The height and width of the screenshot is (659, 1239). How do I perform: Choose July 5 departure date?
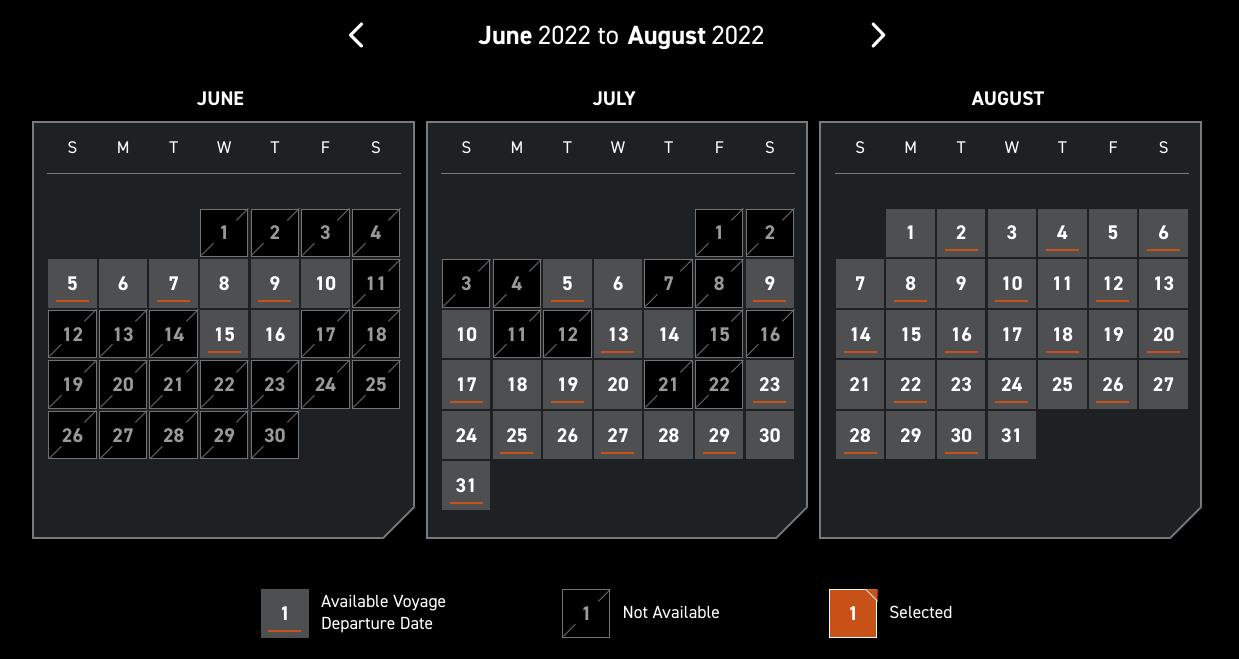pos(567,283)
